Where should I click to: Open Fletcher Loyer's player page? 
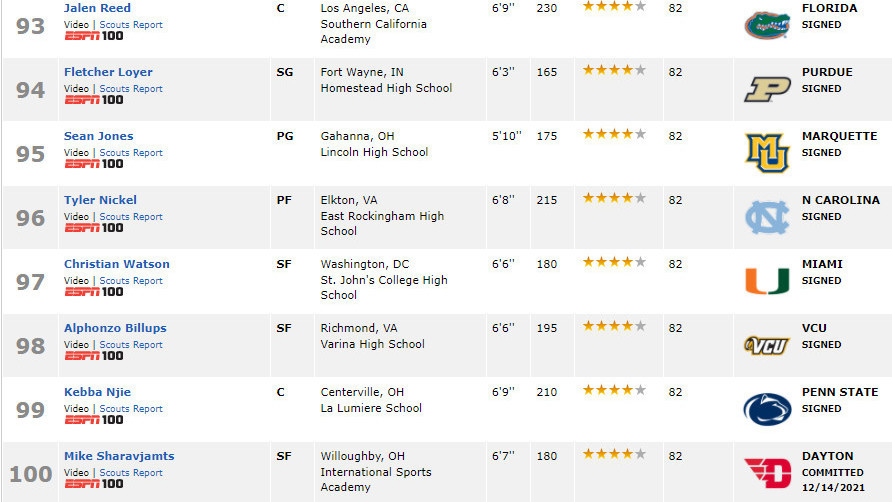click(108, 72)
